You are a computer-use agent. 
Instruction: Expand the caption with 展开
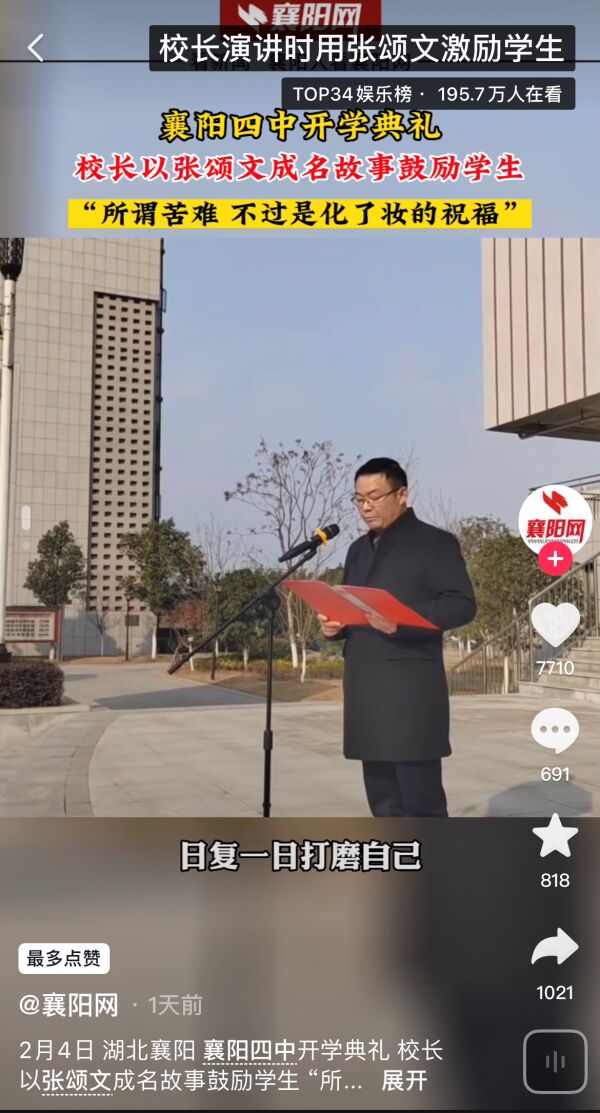(x=404, y=1081)
